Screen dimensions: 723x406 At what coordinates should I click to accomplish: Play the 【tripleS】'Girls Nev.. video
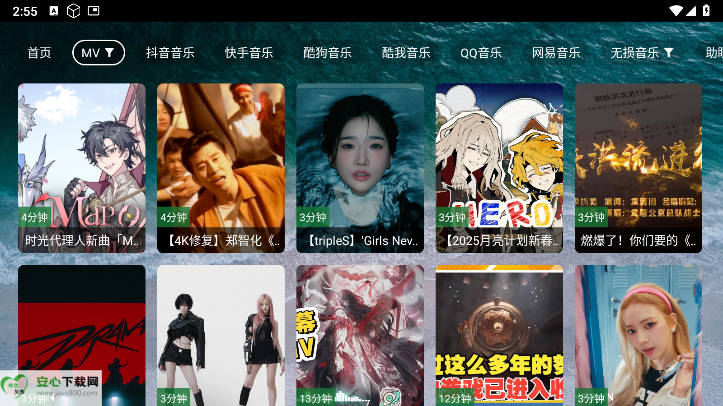359,165
